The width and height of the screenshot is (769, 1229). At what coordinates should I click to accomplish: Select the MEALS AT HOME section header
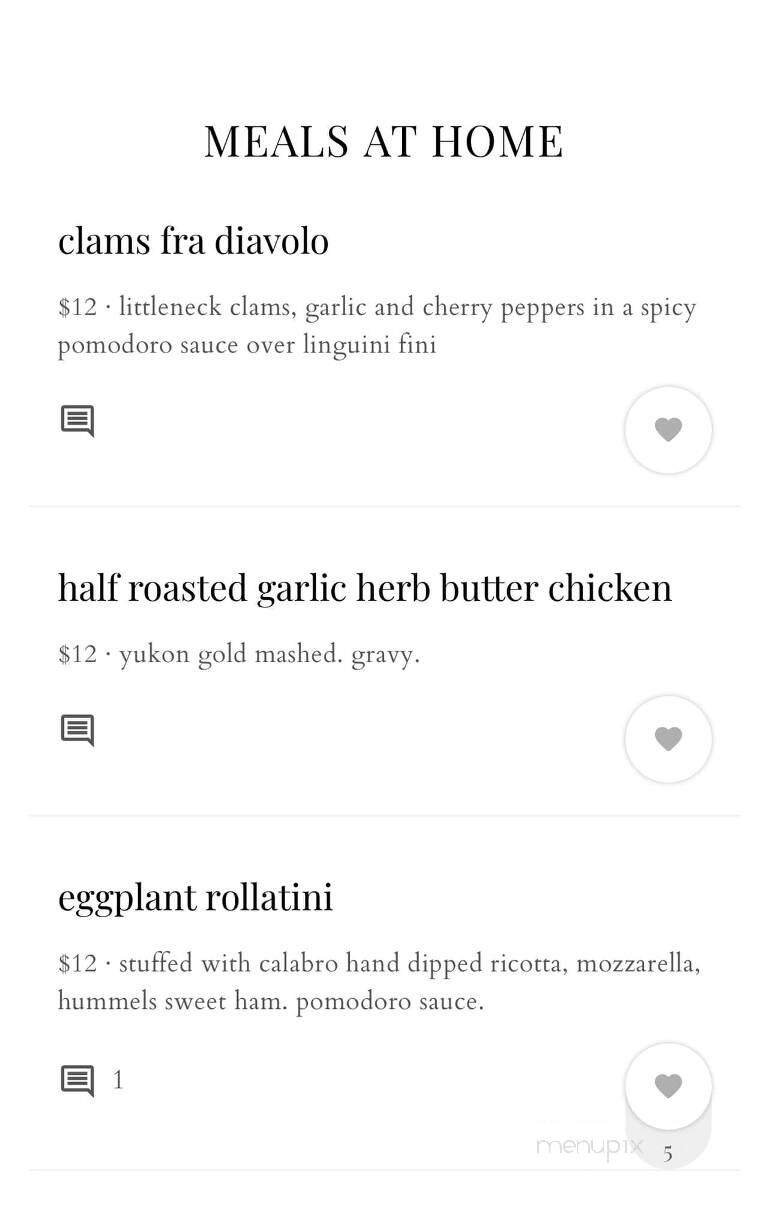[384, 140]
